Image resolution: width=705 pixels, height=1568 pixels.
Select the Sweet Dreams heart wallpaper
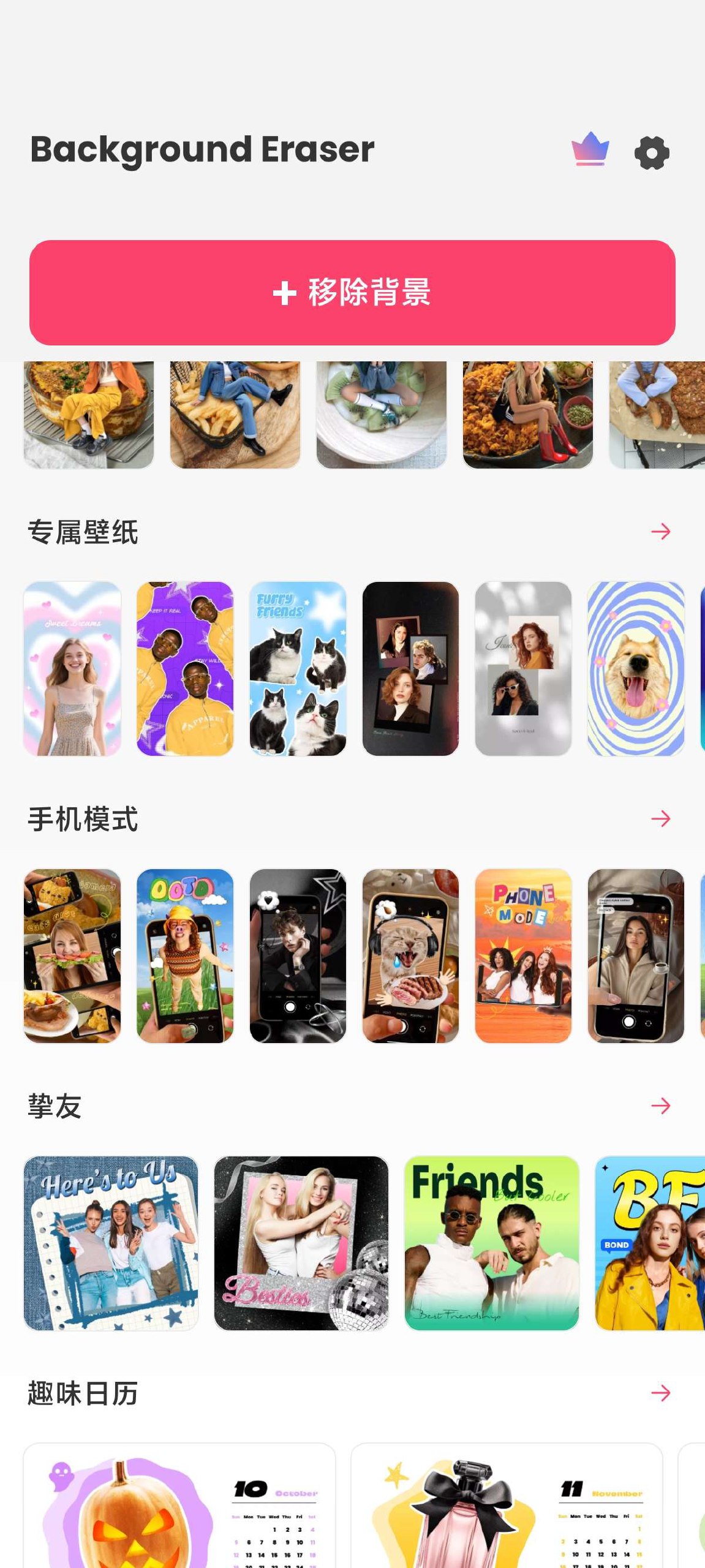(72, 668)
